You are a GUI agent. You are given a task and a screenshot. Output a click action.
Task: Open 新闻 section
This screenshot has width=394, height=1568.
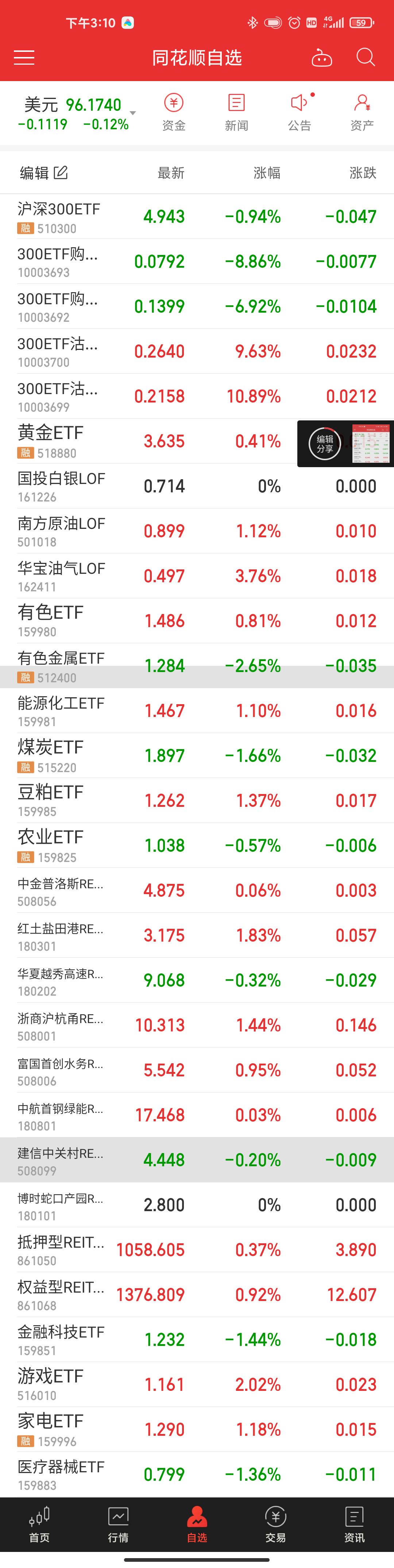[x=236, y=112]
